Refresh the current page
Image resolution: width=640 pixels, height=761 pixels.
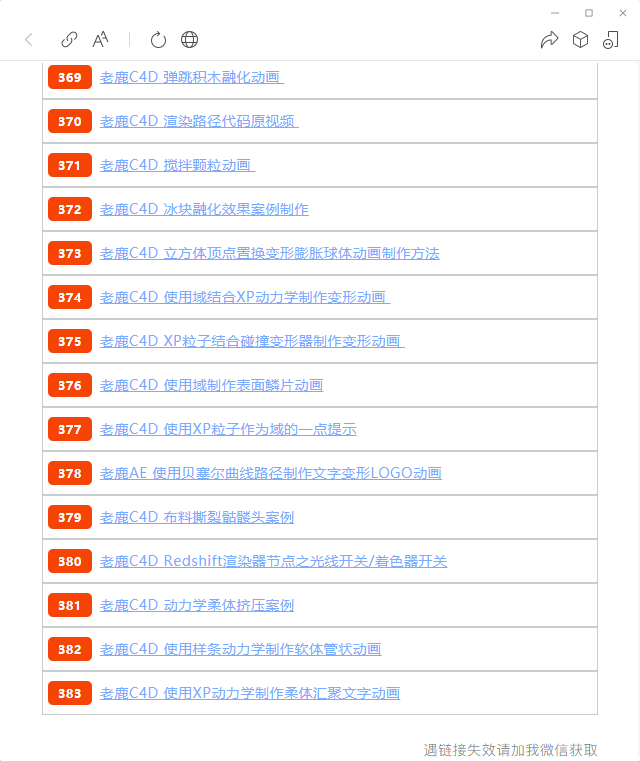158,40
